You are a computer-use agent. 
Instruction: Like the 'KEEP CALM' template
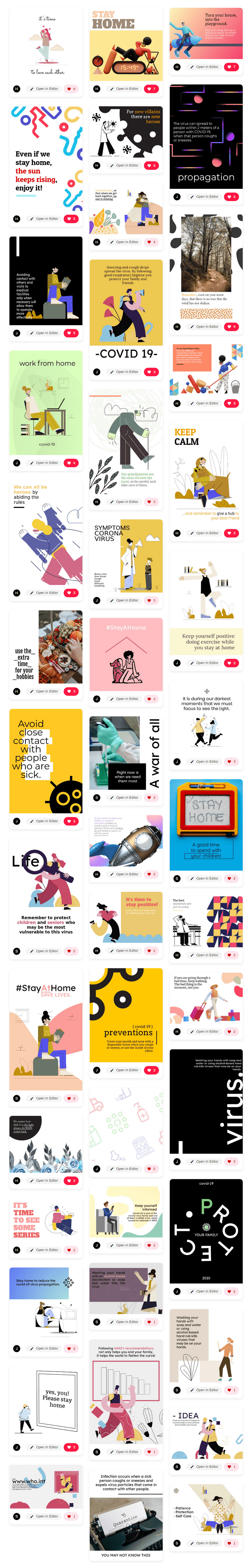[x=232, y=533]
